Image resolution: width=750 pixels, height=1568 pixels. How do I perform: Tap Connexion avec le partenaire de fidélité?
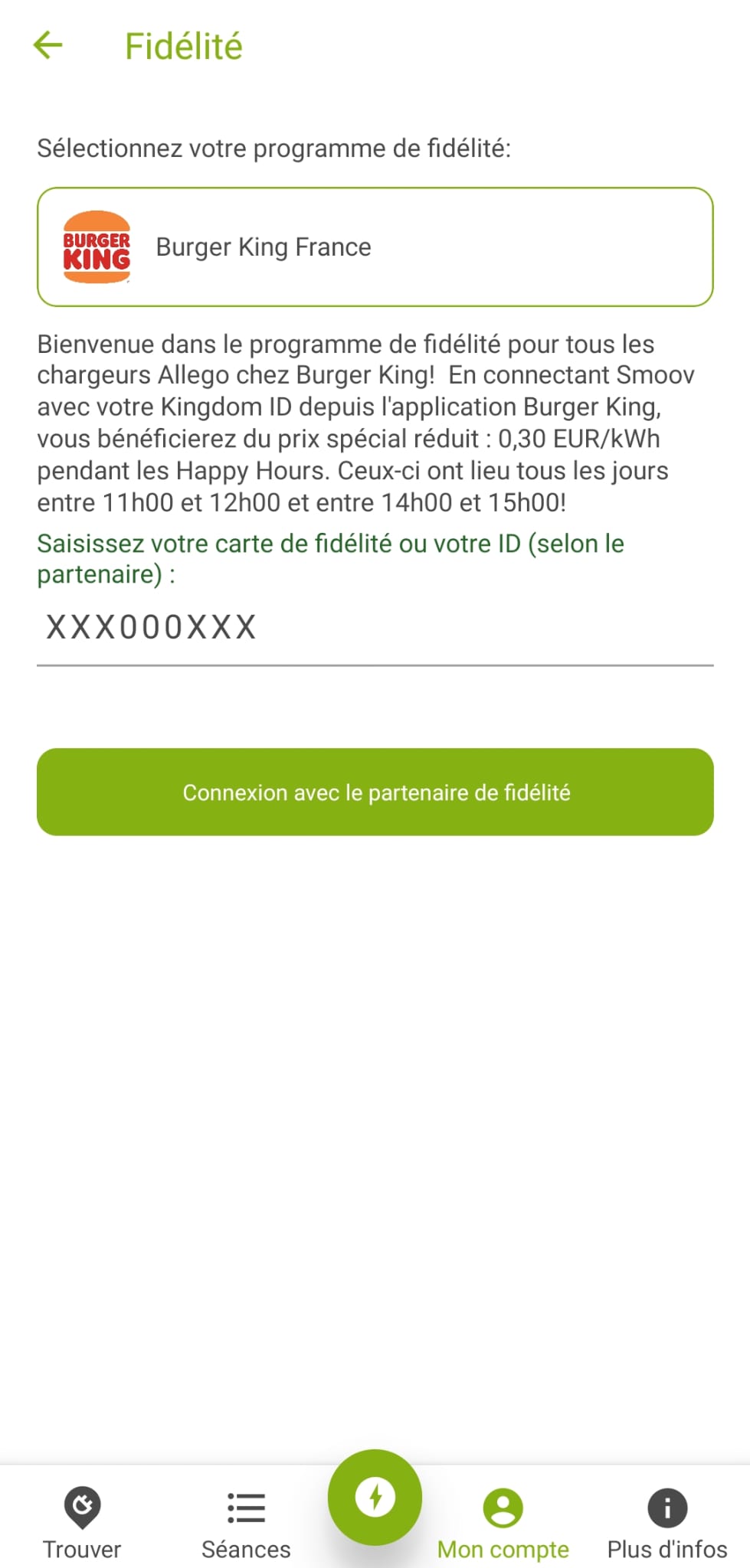pos(375,792)
